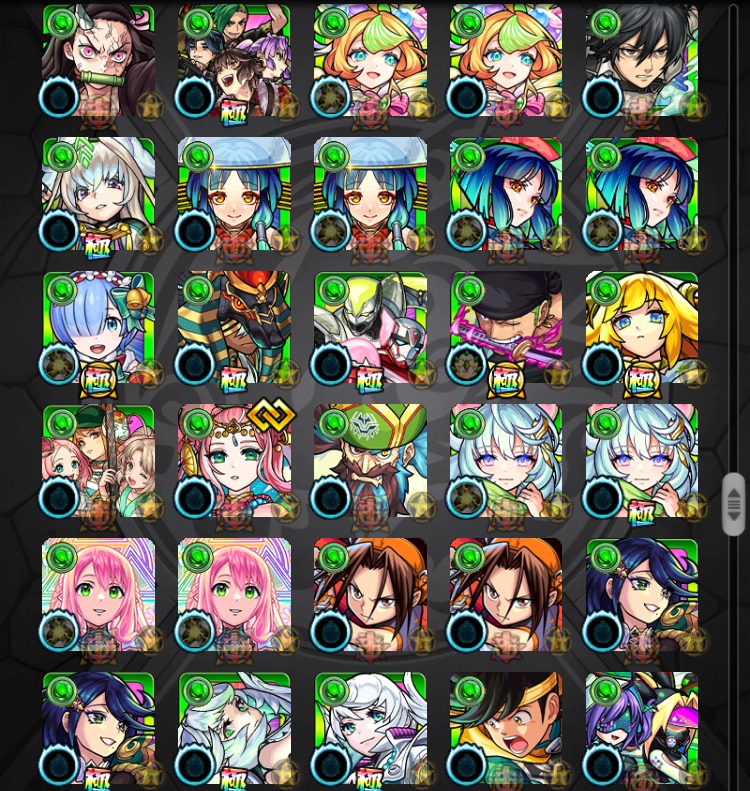Choose the black-haired swordsman character
Screen dimensions: 750x791
(642, 62)
